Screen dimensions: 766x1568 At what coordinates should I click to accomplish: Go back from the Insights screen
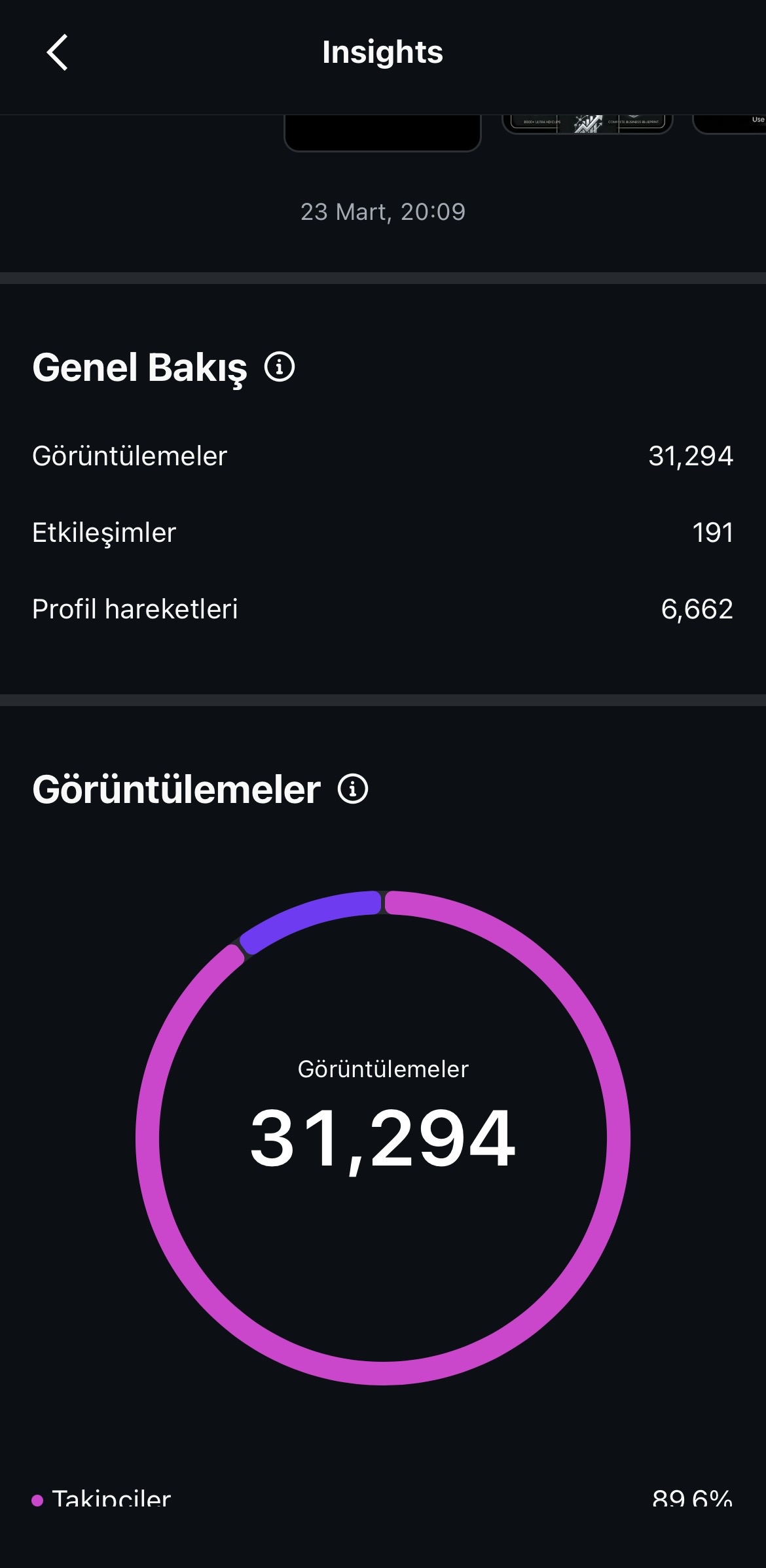tap(58, 52)
